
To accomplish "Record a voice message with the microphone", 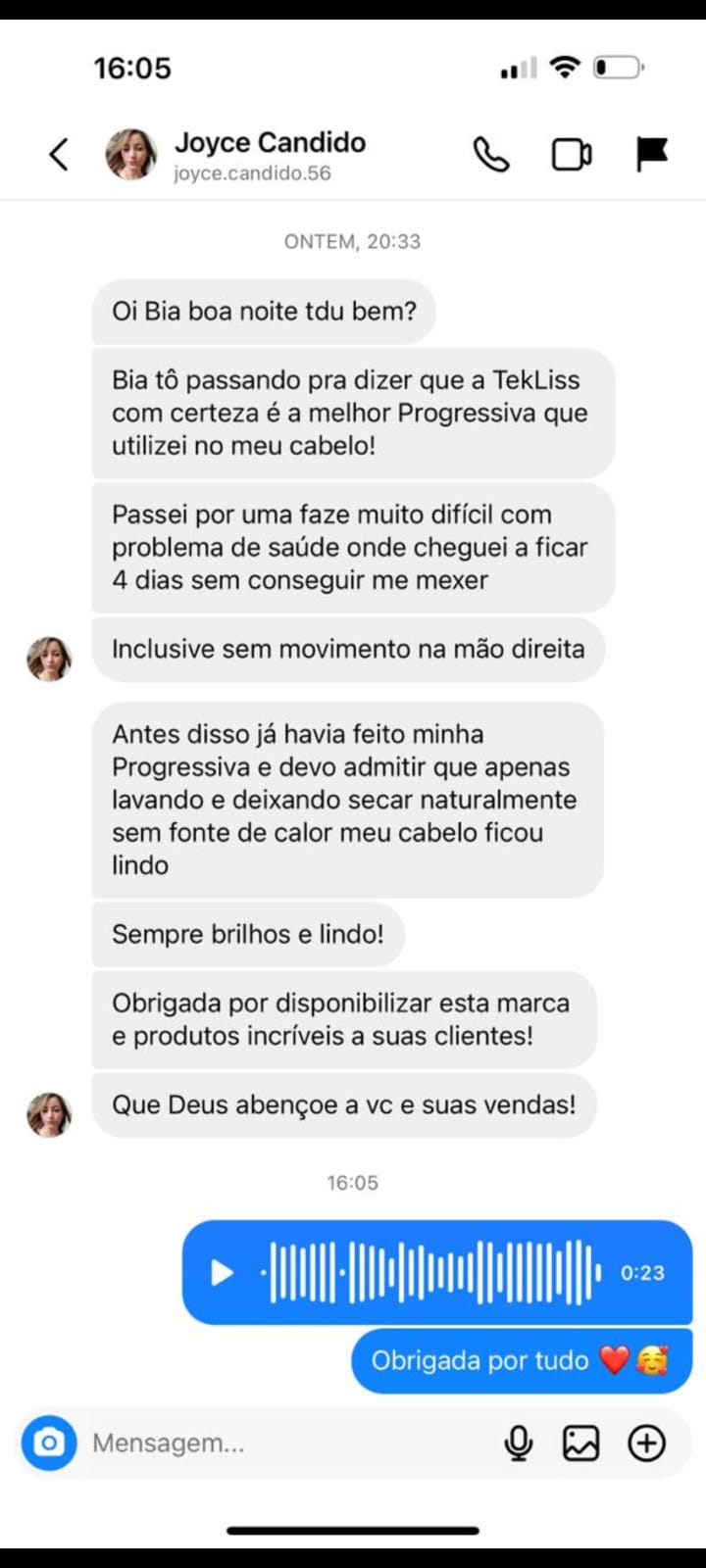I will 519,1443.
